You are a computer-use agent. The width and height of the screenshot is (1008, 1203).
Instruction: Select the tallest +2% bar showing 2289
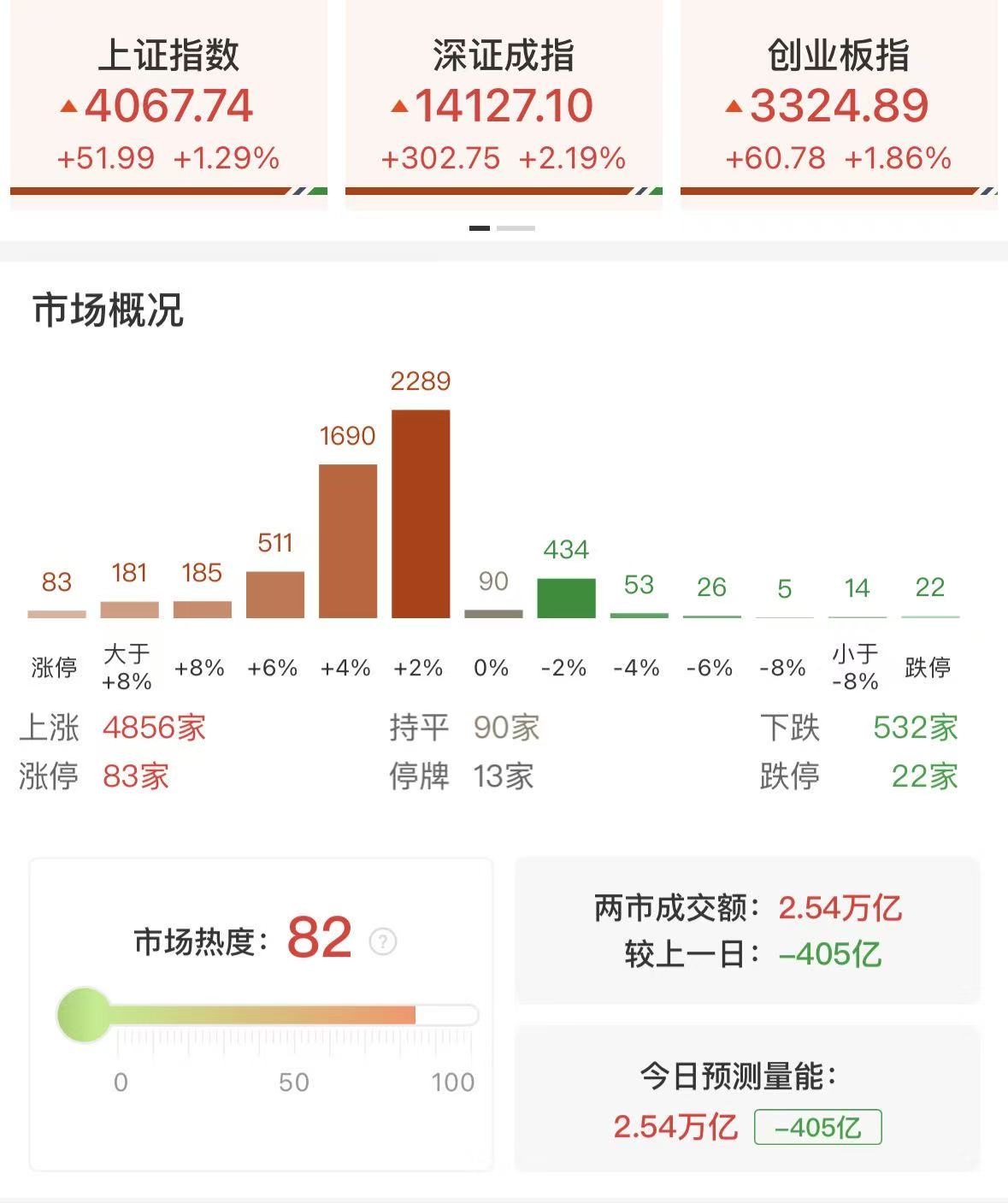pos(421,511)
